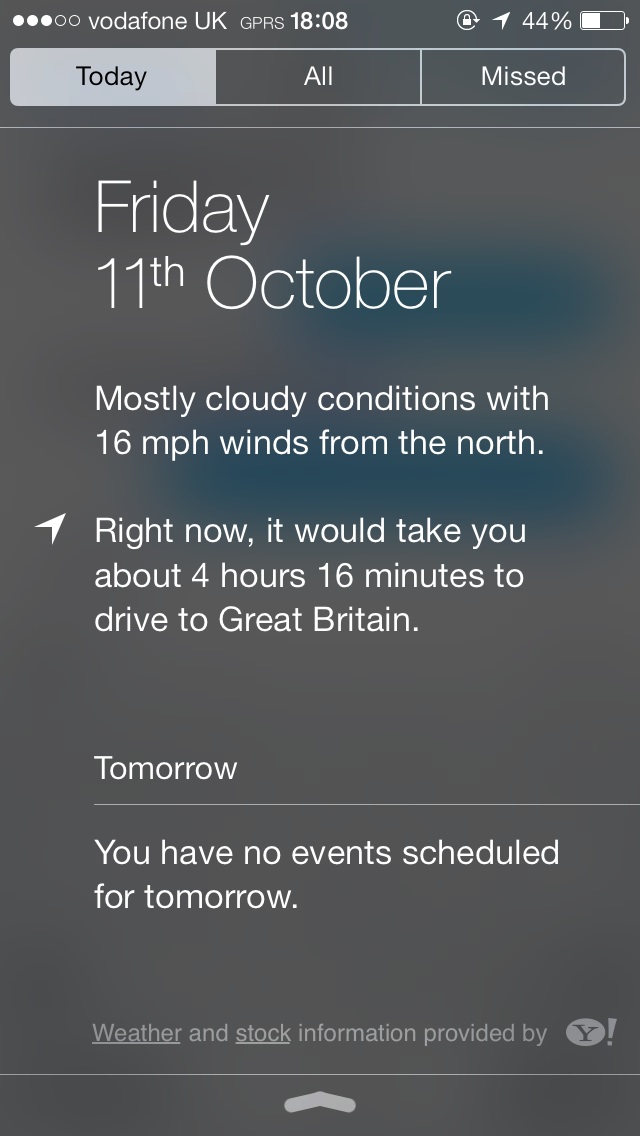Switch to the Missed tab
This screenshot has width=640, height=1136.
[x=523, y=77]
